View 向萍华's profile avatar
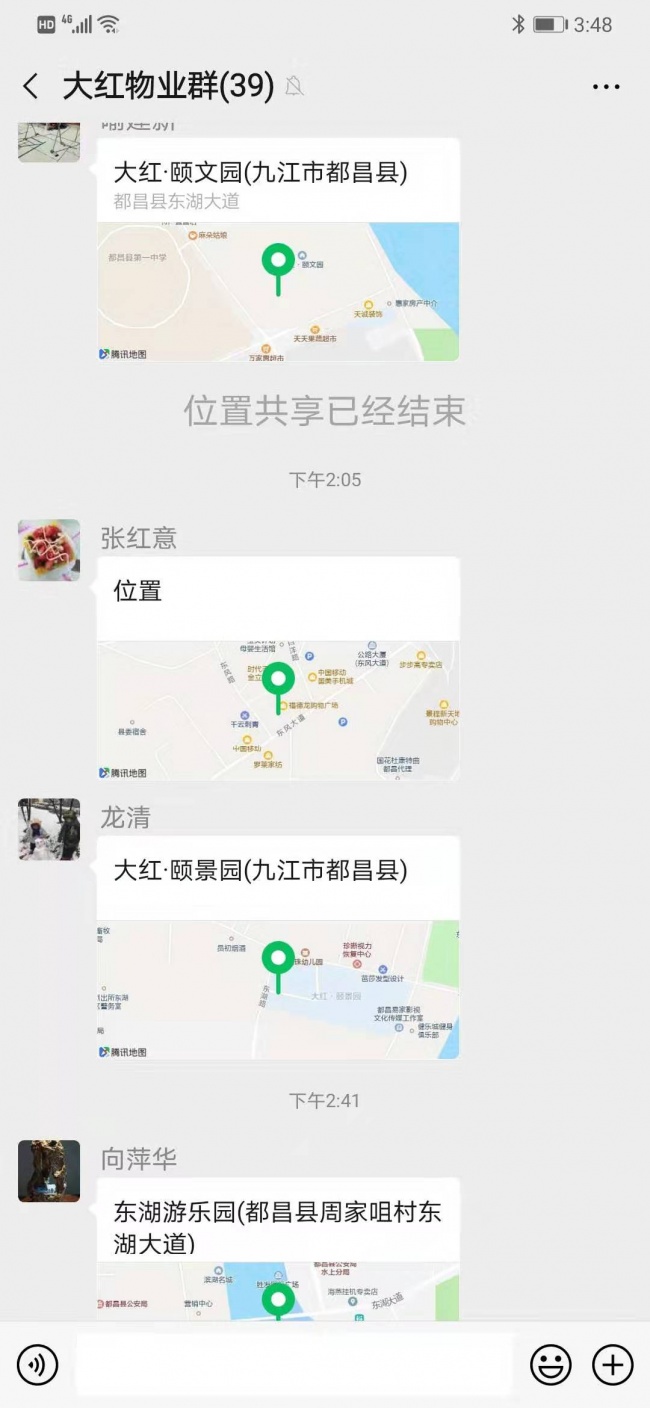650x1408 pixels. pos(49,1170)
